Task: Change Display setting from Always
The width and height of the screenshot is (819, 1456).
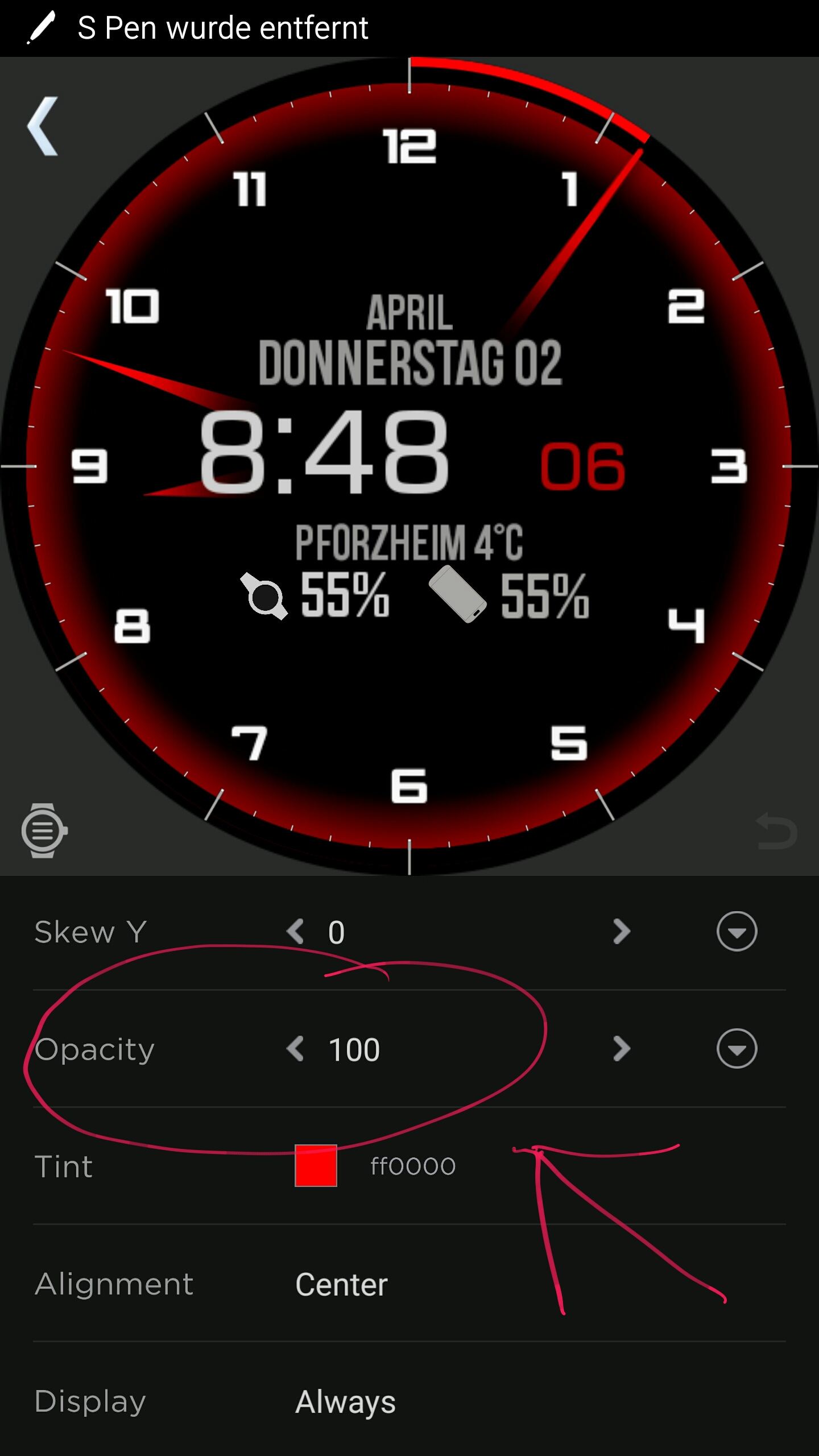Action: tap(345, 1401)
